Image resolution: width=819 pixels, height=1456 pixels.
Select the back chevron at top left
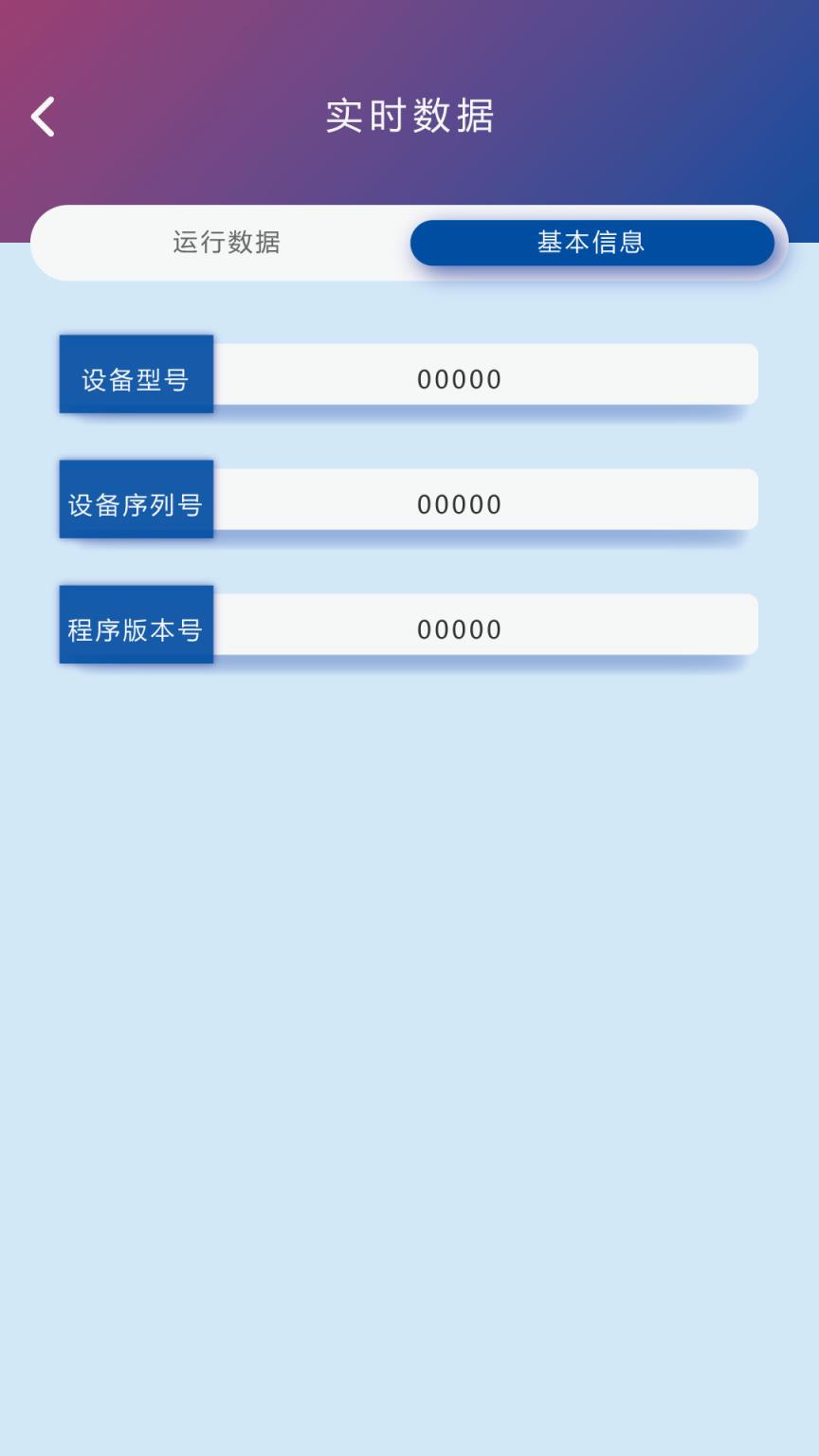tap(42, 116)
